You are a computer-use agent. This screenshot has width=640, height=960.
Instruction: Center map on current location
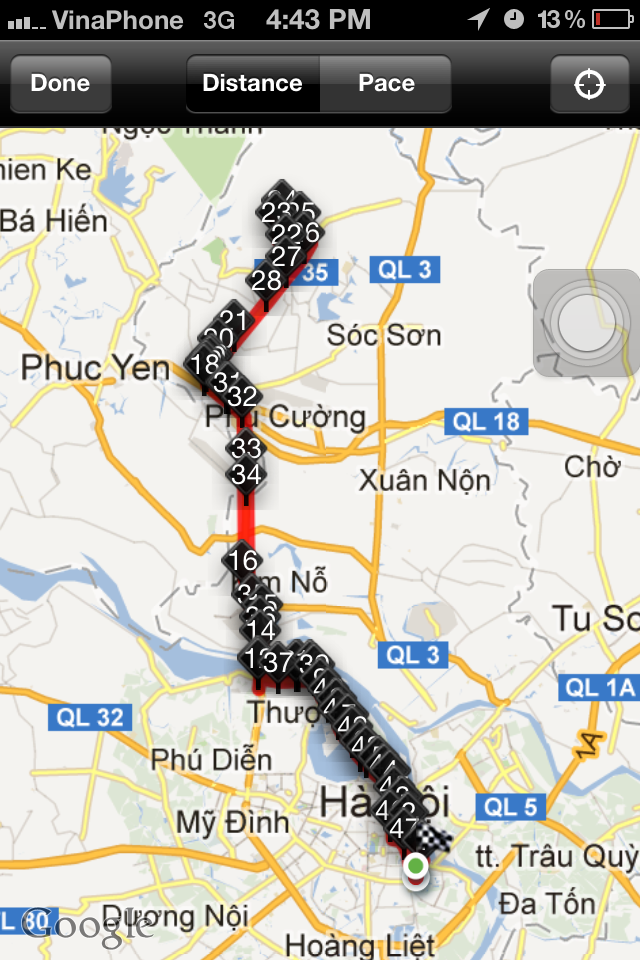590,84
